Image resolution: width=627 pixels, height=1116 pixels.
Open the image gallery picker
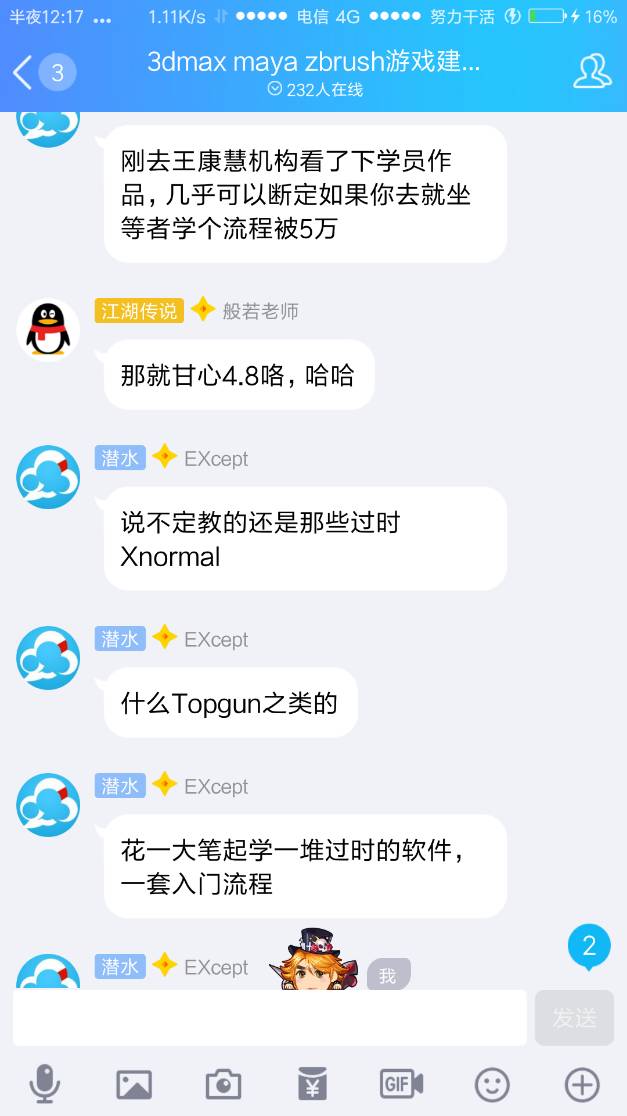[134, 1084]
